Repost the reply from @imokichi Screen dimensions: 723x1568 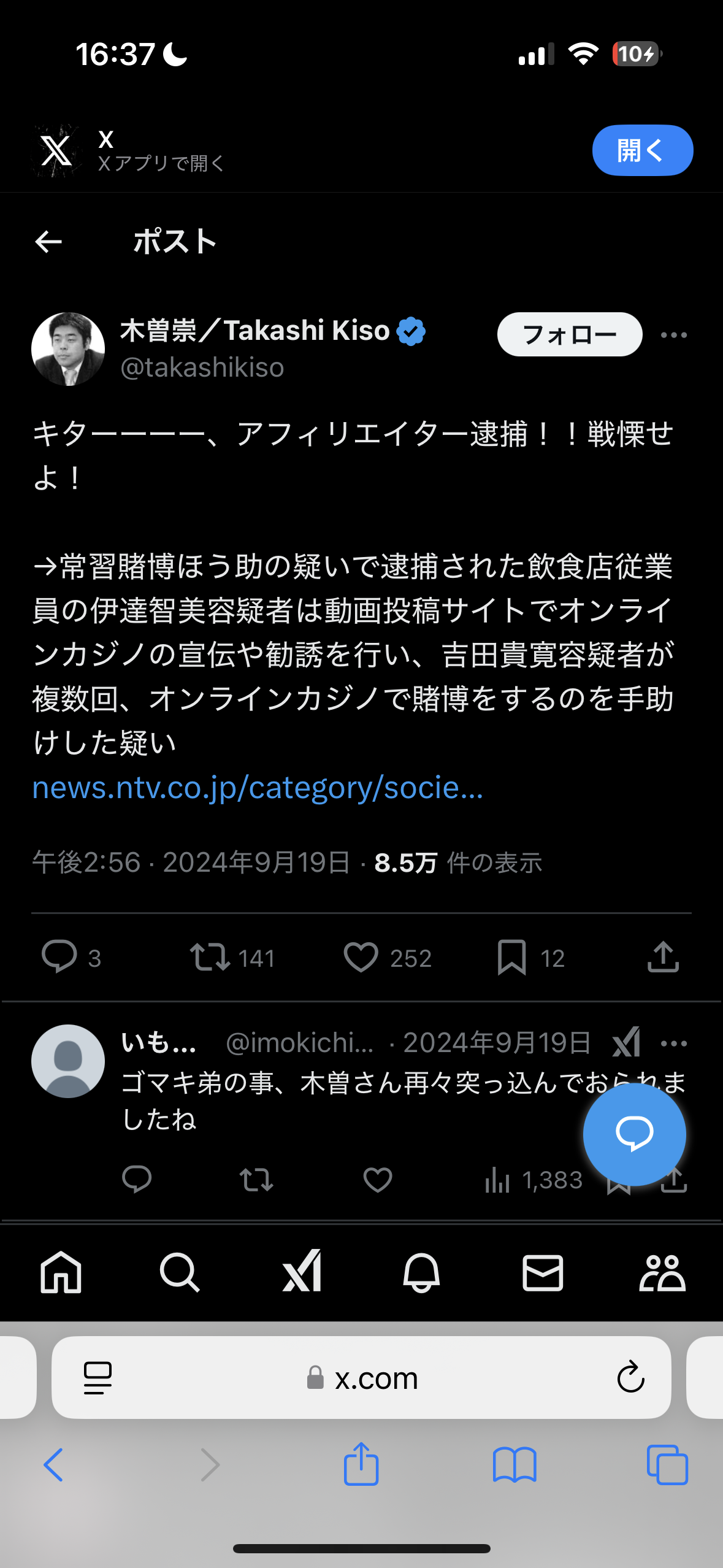[256, 1180]
